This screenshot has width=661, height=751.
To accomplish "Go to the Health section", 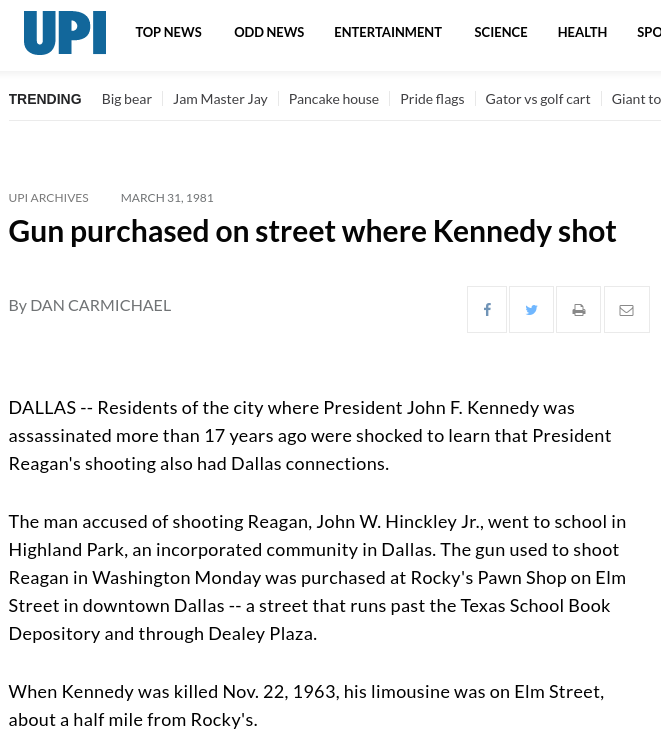I will pos(582,33).
